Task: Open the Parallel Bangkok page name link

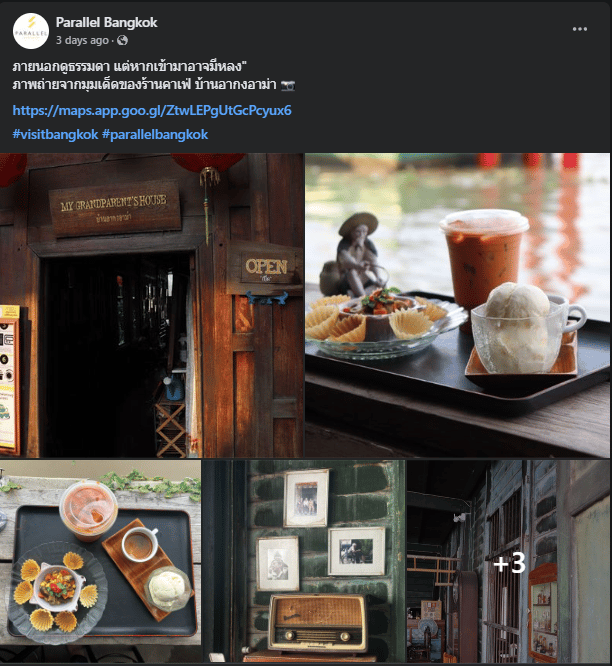Action: 106,22
